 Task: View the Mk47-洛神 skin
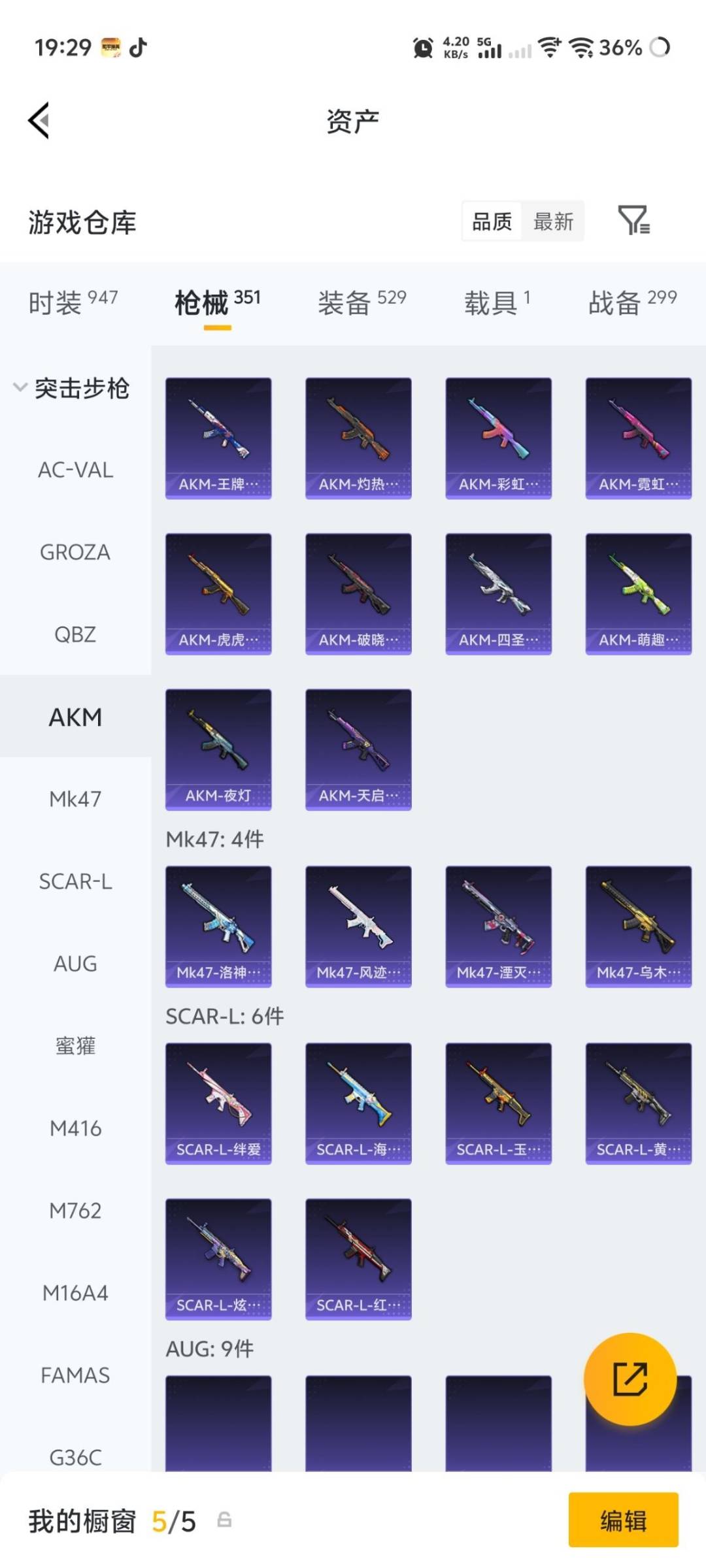click(218, 926)
